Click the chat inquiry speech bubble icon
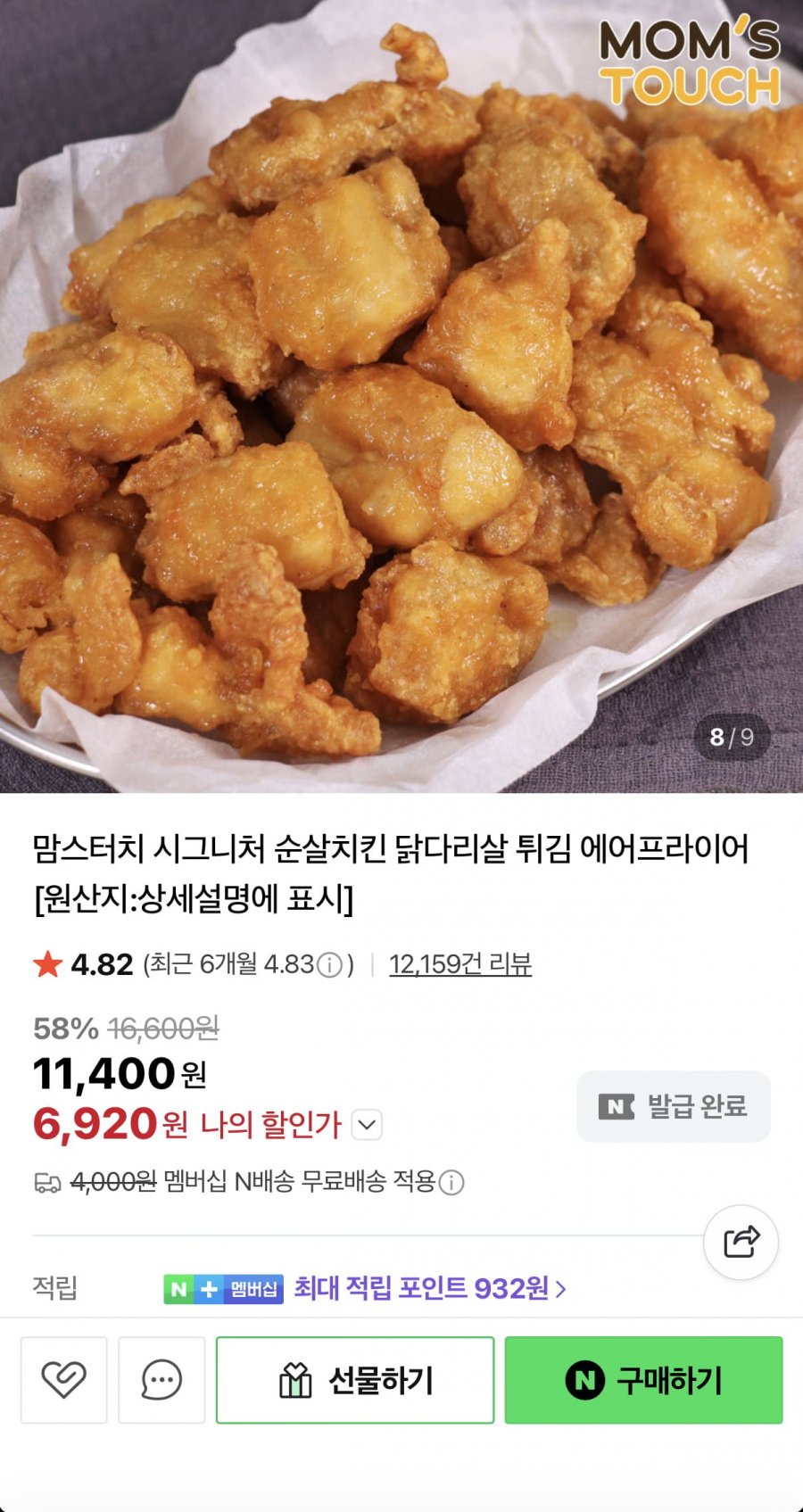The image size is (803, 1512). 161,1379
